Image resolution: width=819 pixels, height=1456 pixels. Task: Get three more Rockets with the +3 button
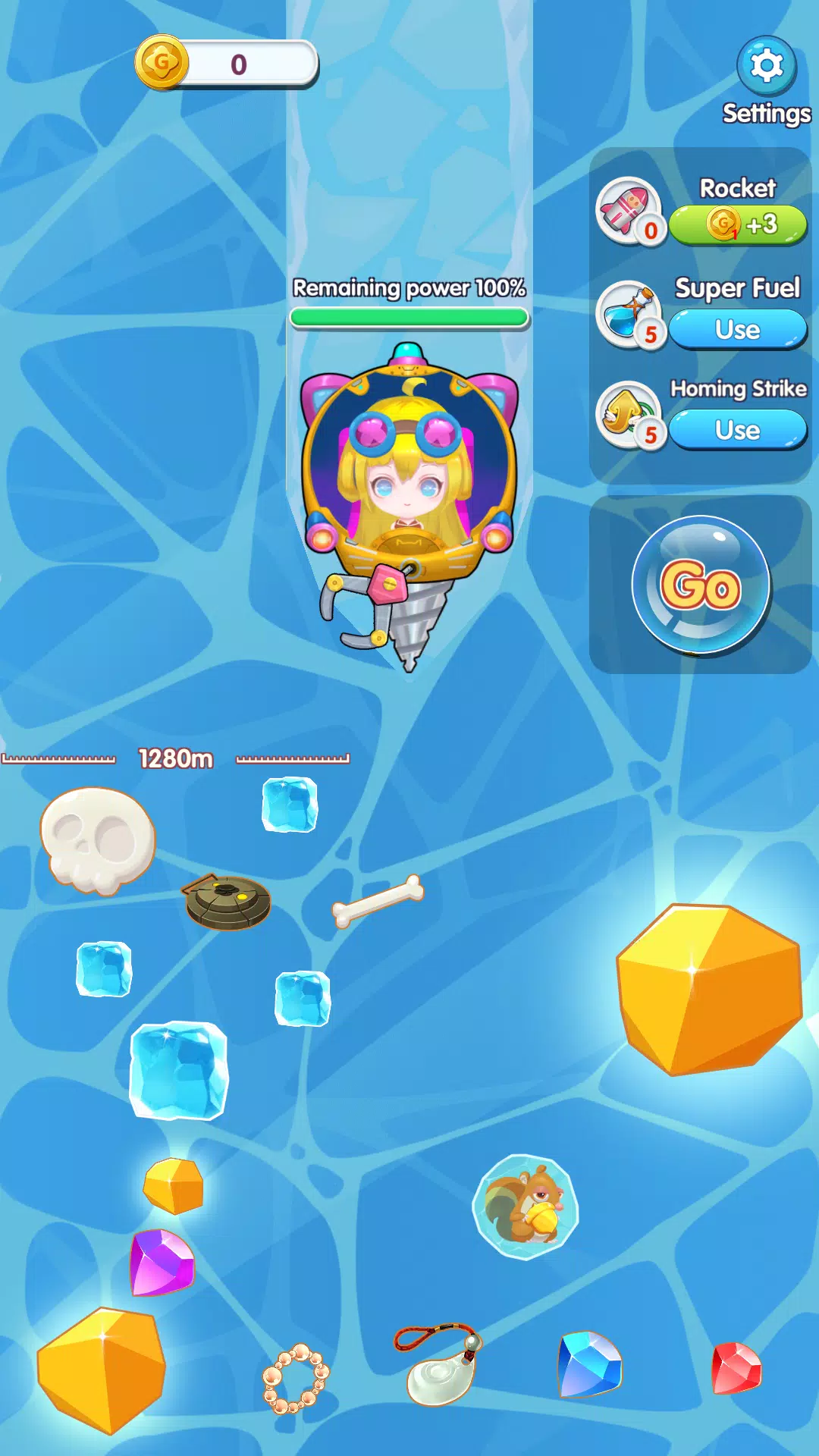pyautogui.click(x=738, y=225)
